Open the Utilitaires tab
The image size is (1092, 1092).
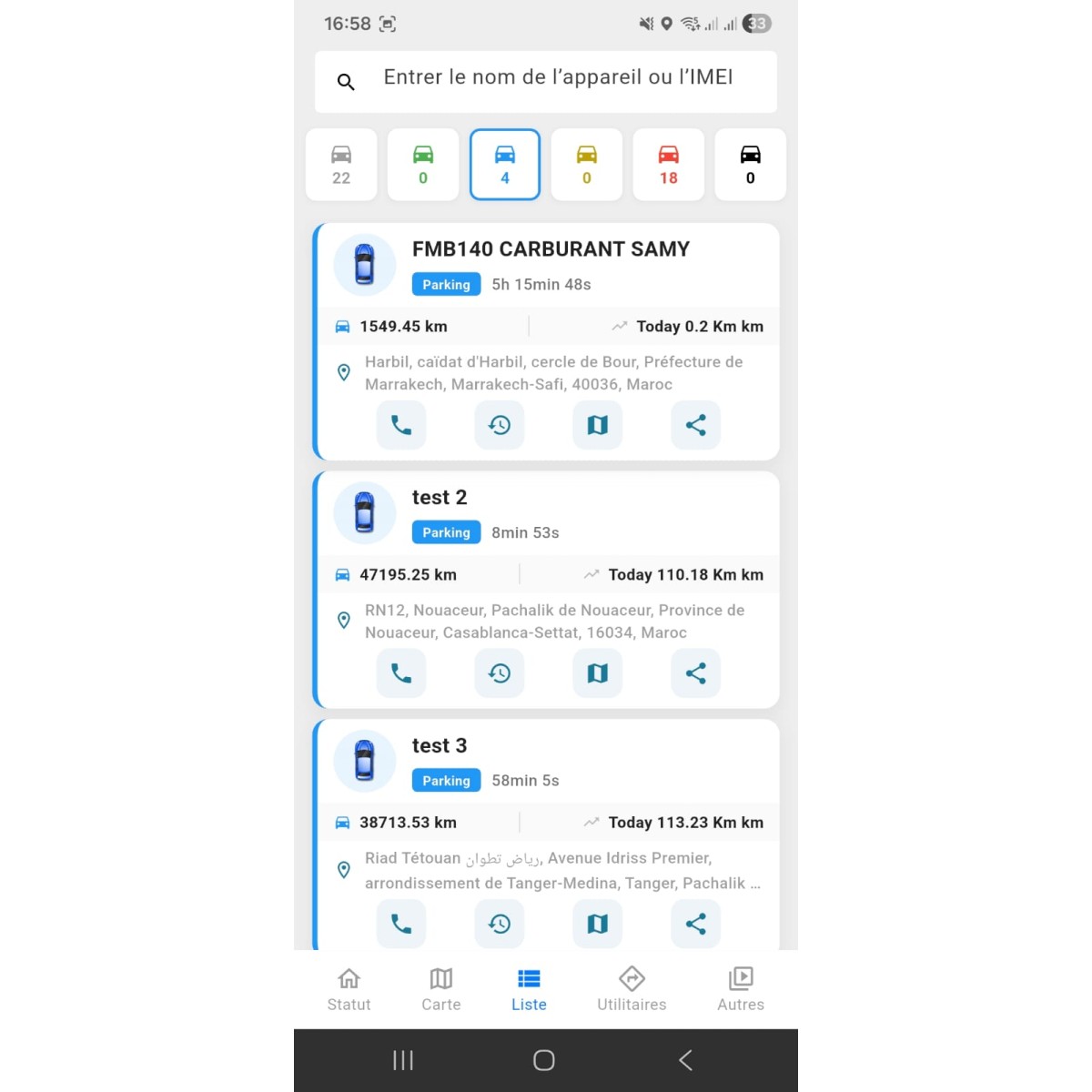[632, 989]
